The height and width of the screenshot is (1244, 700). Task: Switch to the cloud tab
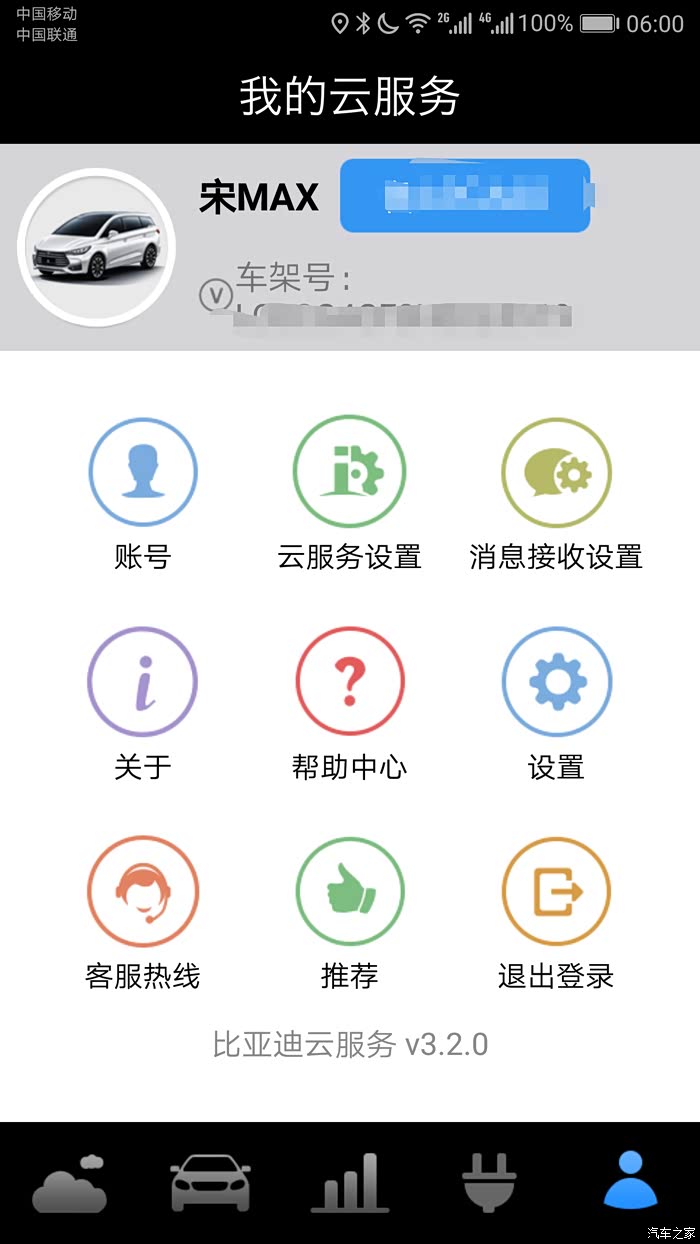[69, 1183]
